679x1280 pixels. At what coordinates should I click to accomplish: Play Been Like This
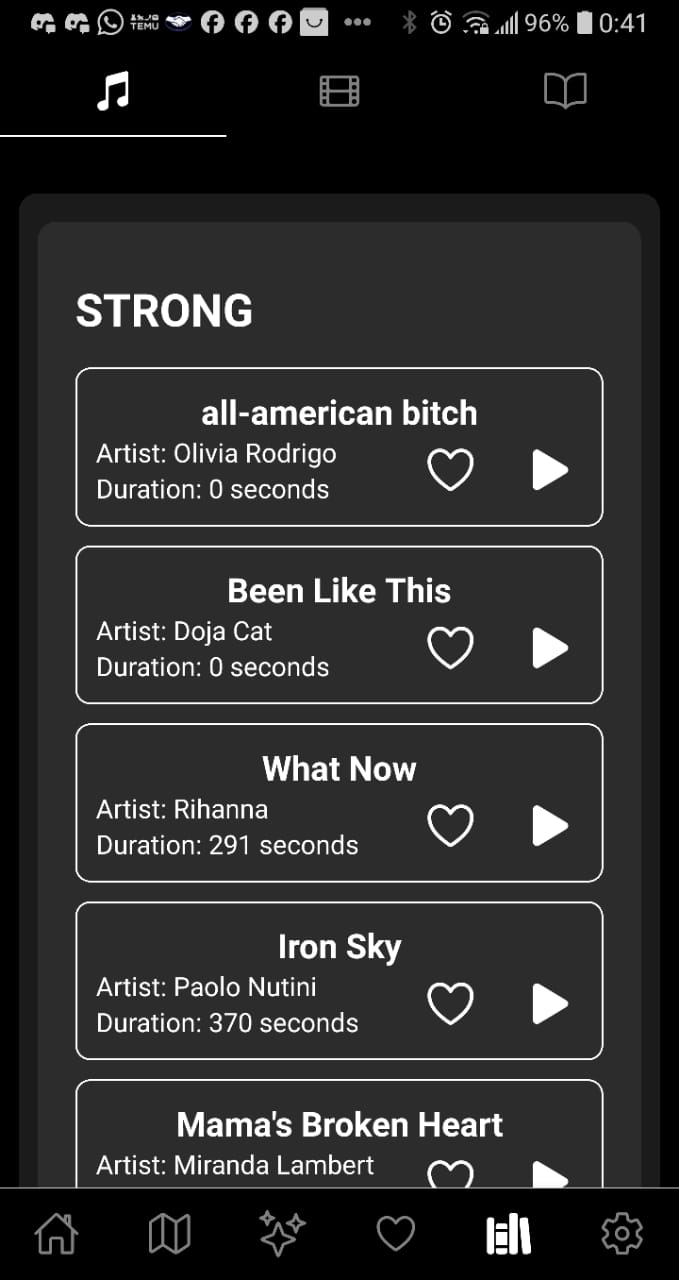click(x=549, y=647)
